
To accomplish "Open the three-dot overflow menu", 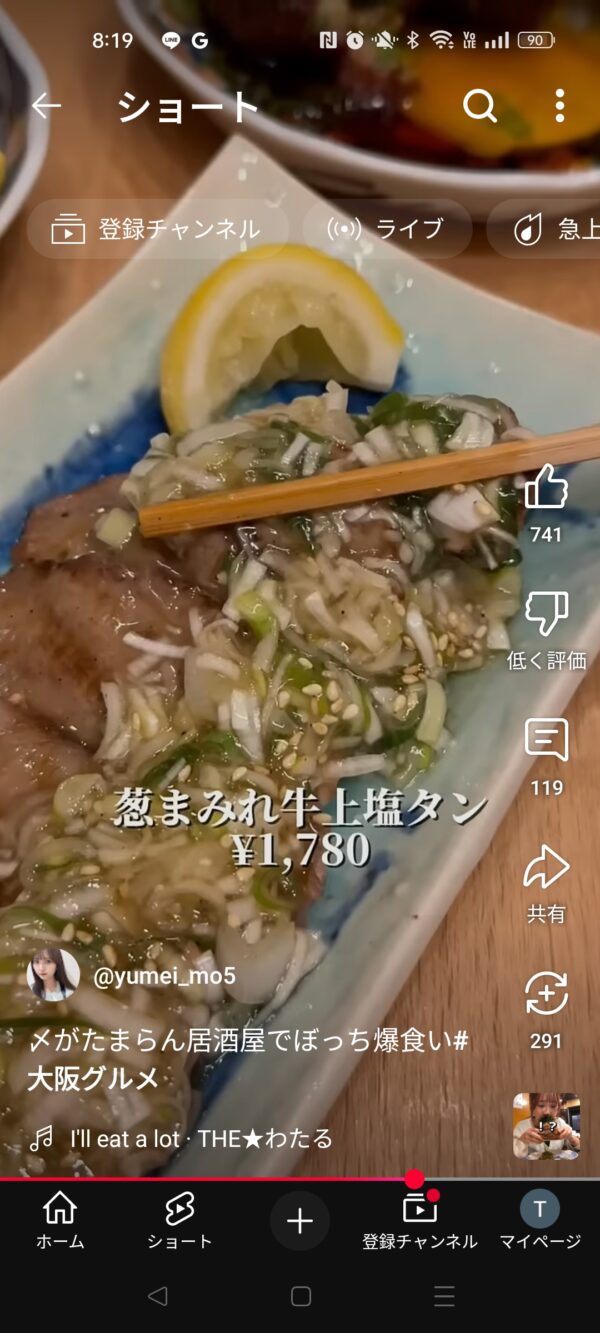I will tap(559, 105).
